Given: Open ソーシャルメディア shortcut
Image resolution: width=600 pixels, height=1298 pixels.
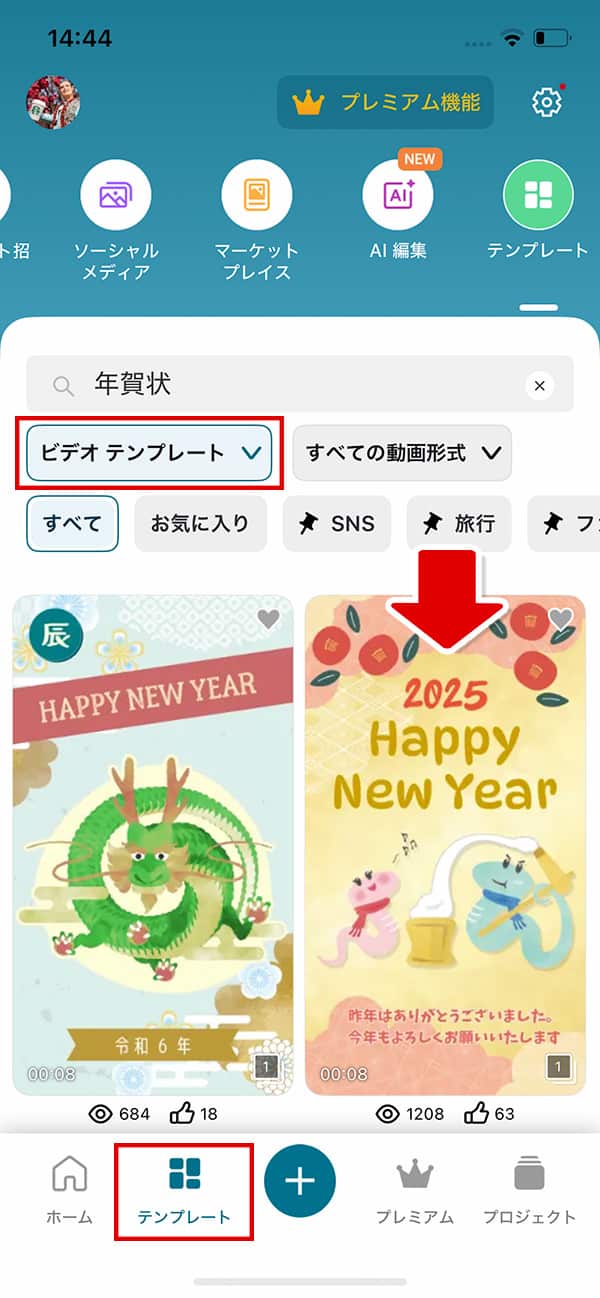Looking at the screenshot, I should tap(116, 196).
